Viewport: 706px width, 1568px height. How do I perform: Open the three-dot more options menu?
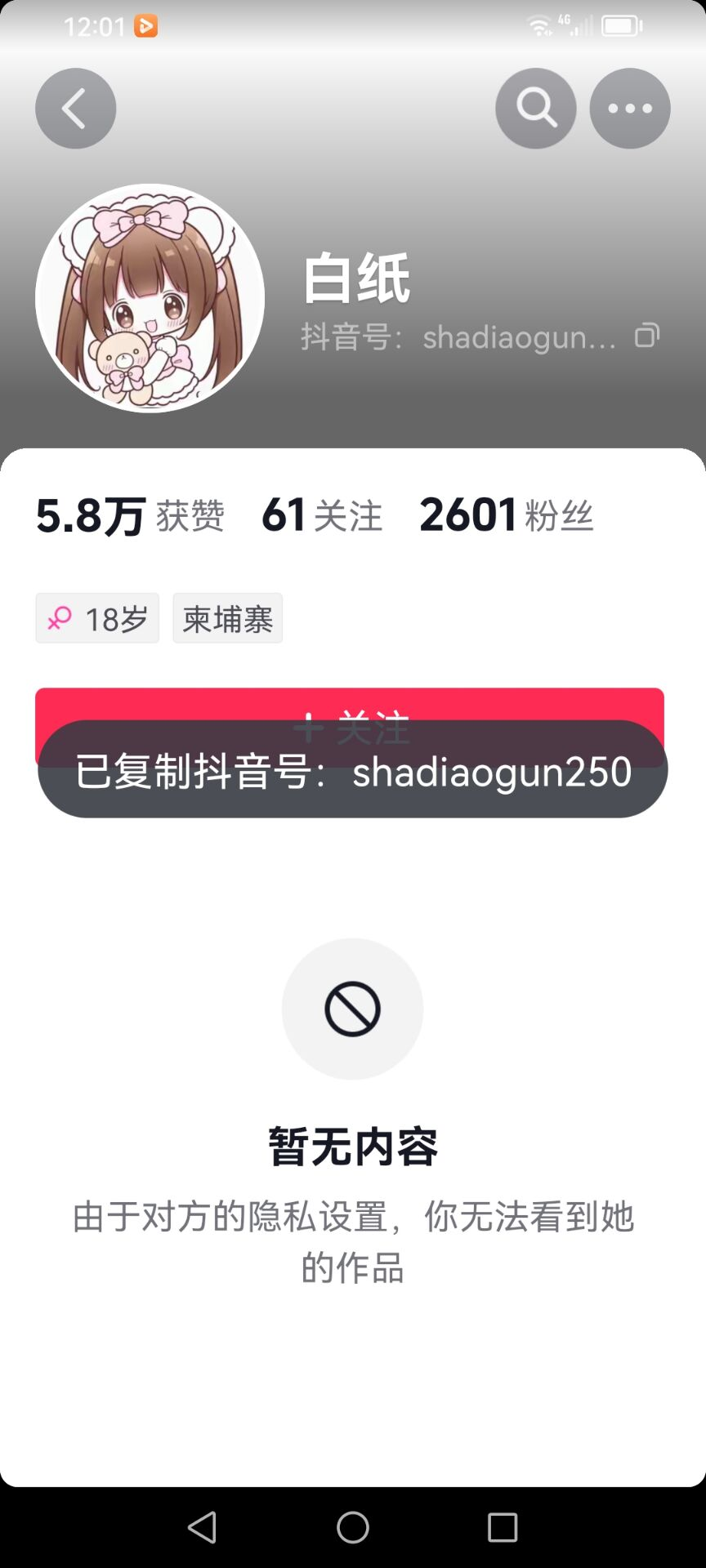pyautogui.click(x=630, y=109)
